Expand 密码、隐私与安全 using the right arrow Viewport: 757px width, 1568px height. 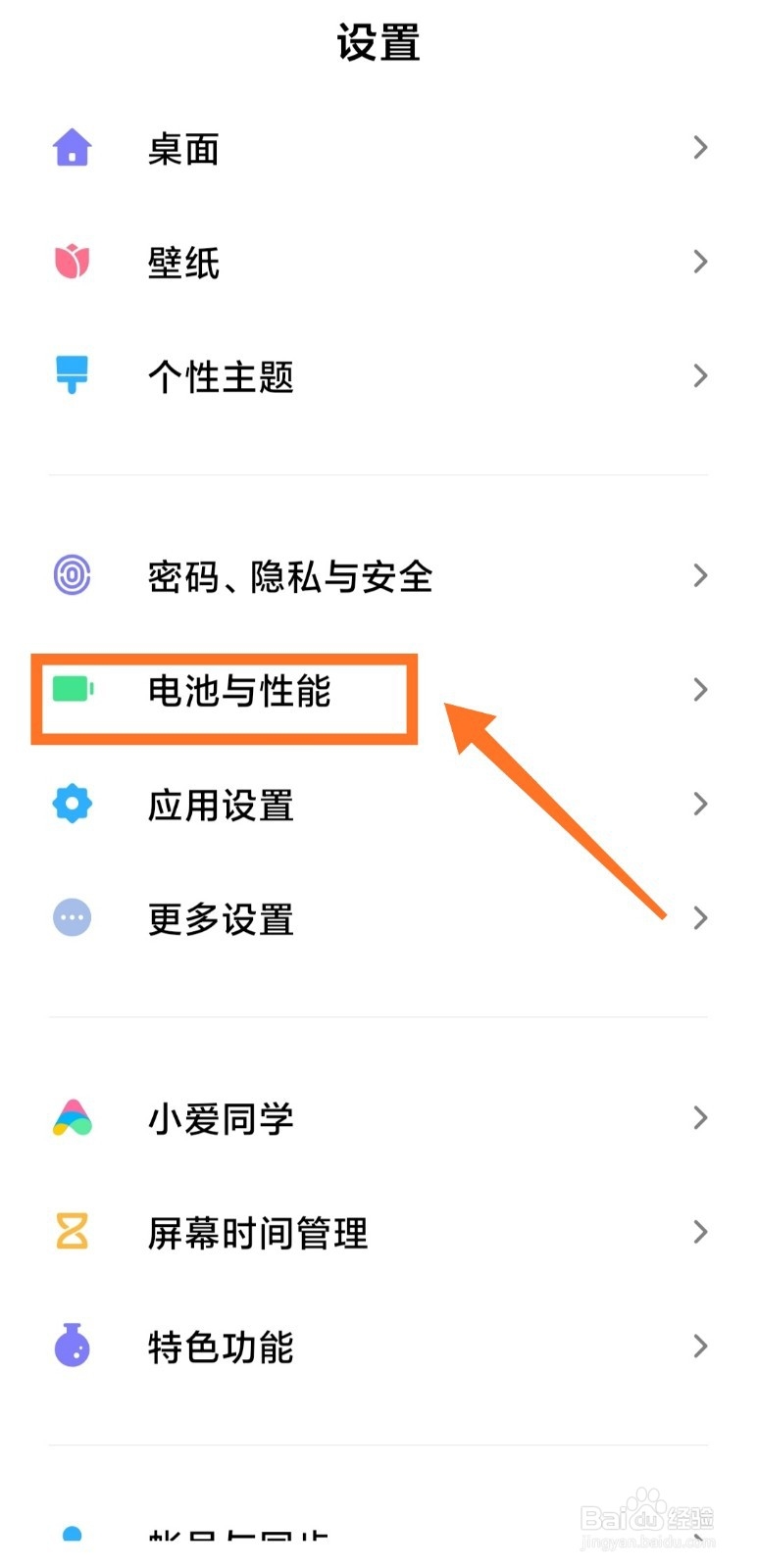pyautogui.click(x=699, y=575)
